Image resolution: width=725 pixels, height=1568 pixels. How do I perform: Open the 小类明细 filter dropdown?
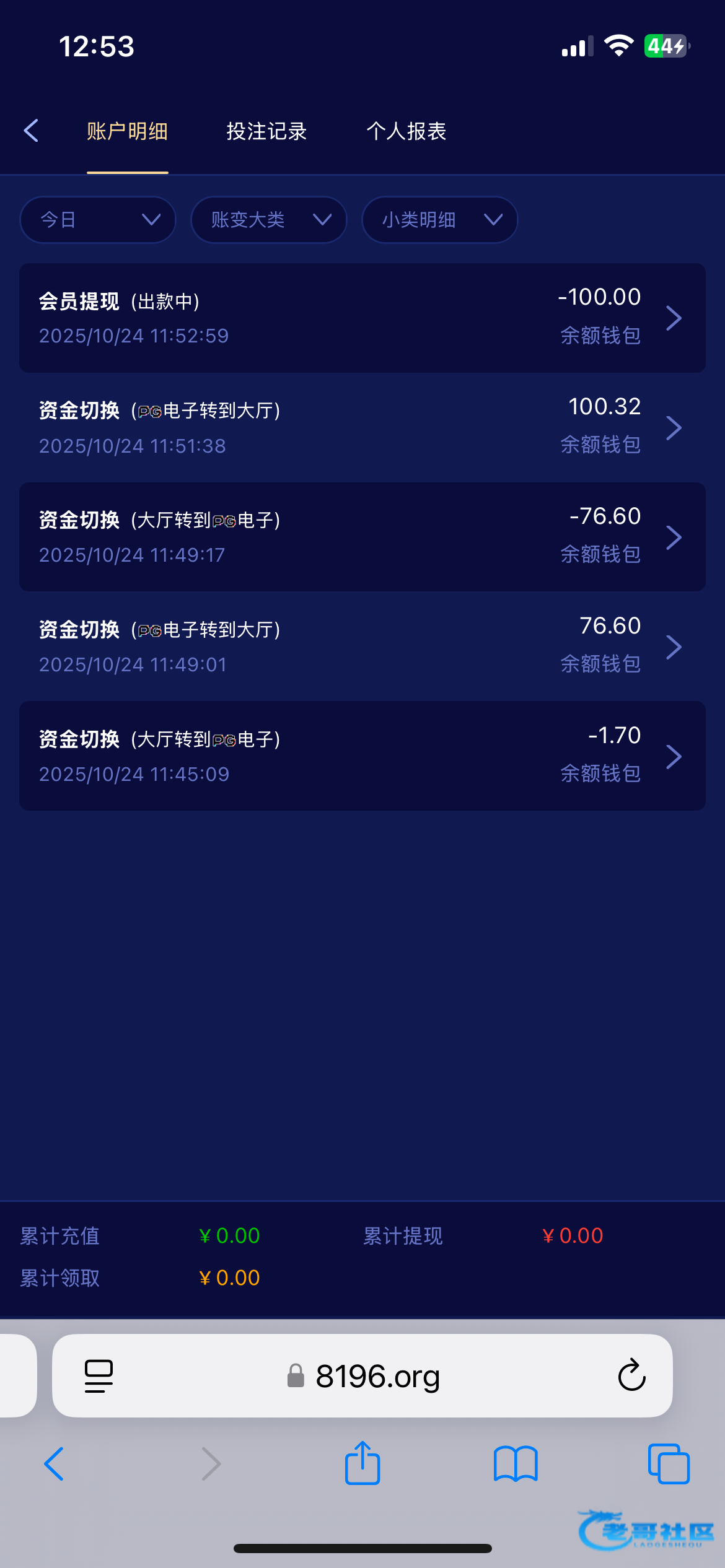[x=439, y=220]
